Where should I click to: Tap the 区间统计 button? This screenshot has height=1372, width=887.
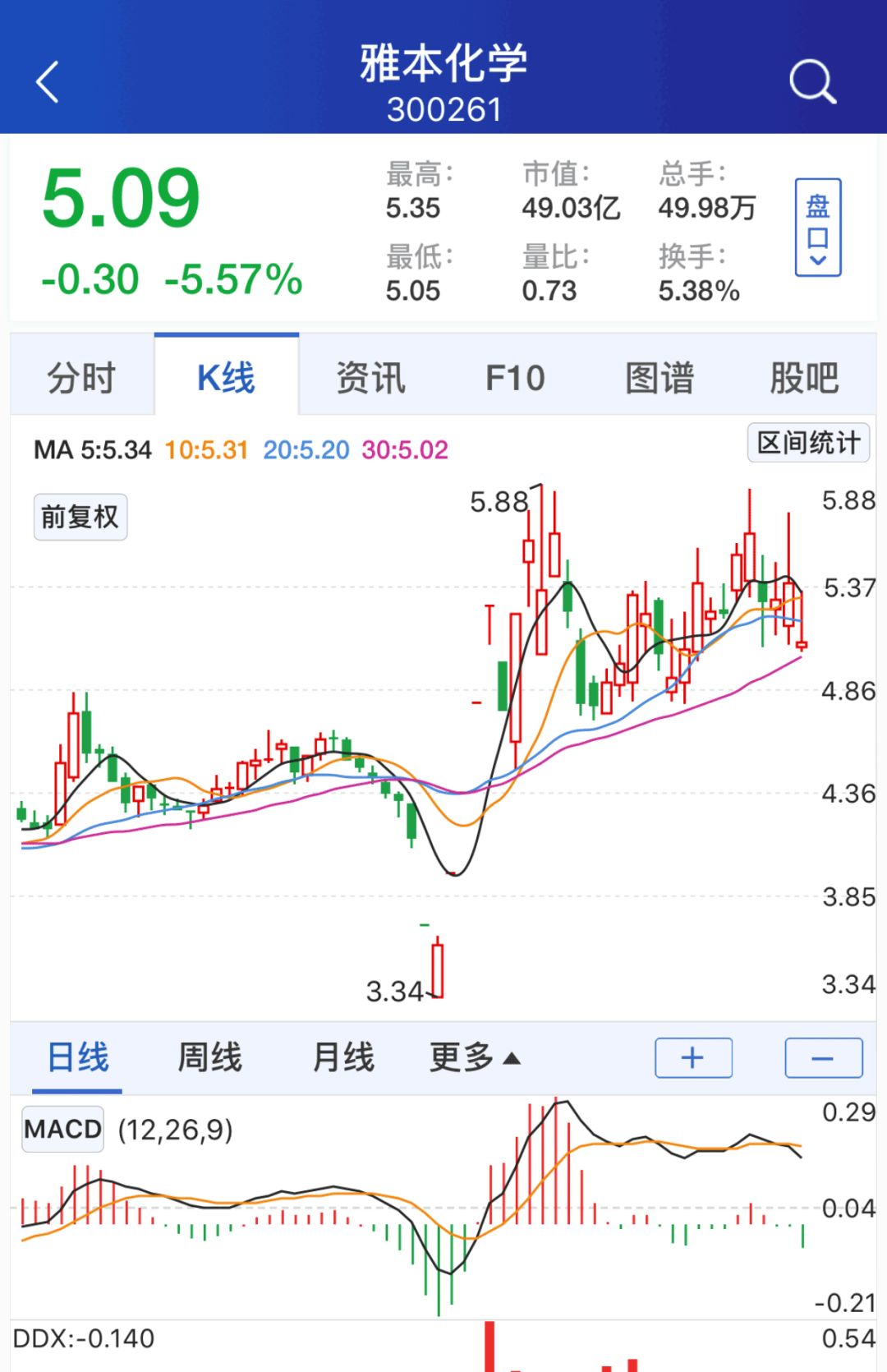tap(808, 443)
